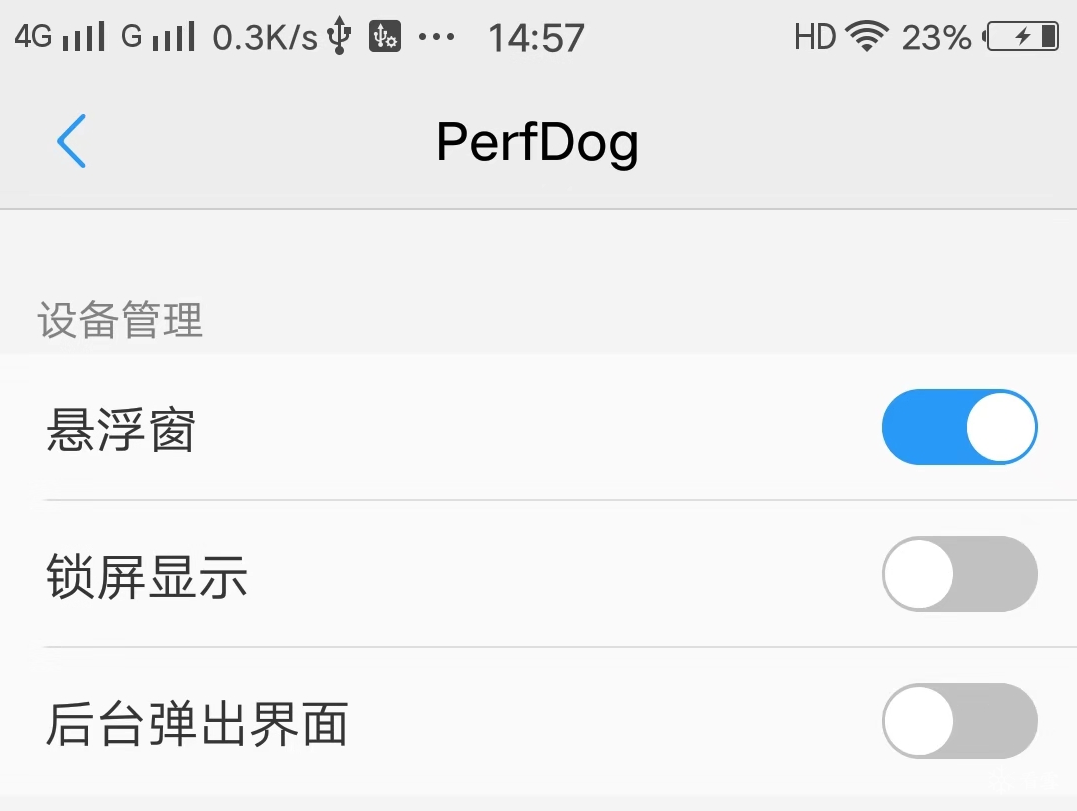Enable the 锁屏显示 switch
1077x811 pixels.
pyautogui.click(x=959, y=574)
